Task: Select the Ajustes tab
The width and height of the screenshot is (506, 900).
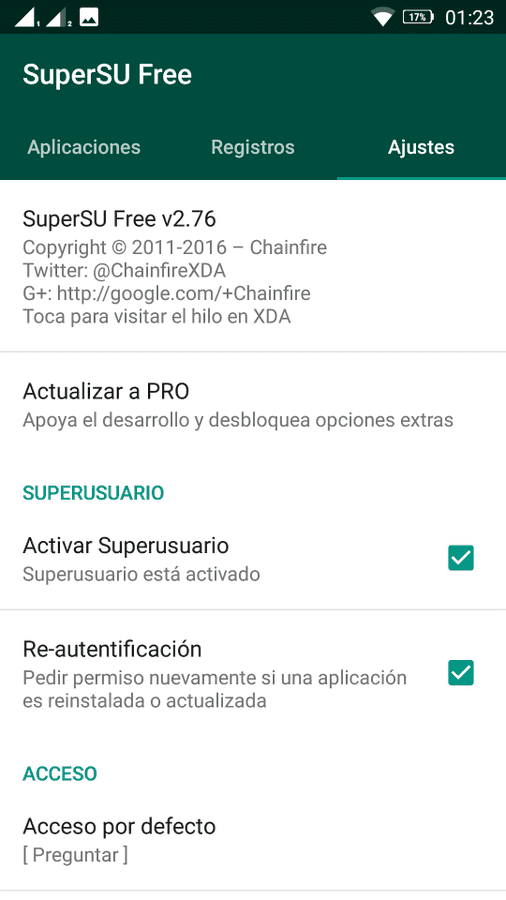Action: pos(421,148)
